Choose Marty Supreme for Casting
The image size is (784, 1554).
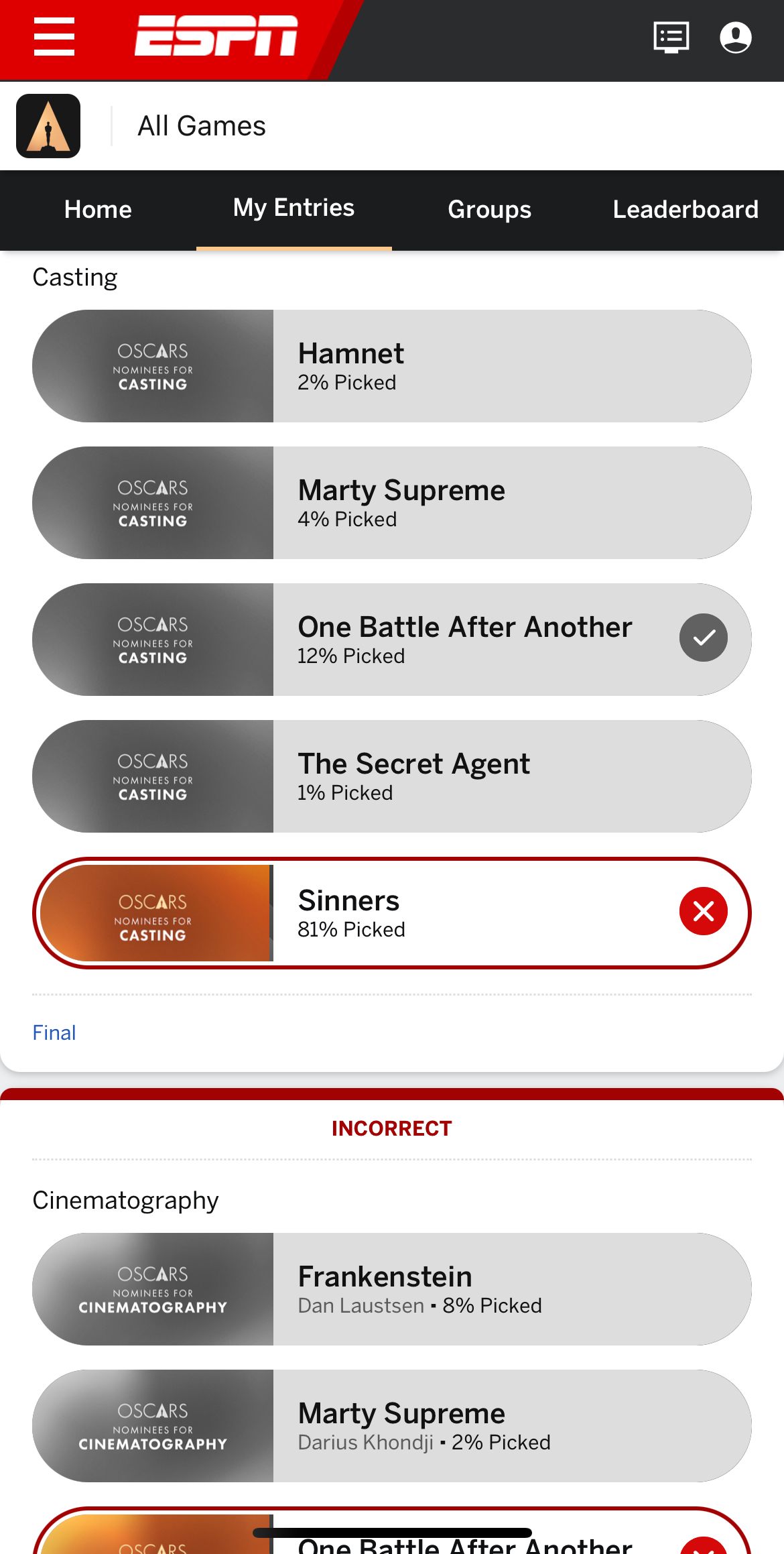392,503
